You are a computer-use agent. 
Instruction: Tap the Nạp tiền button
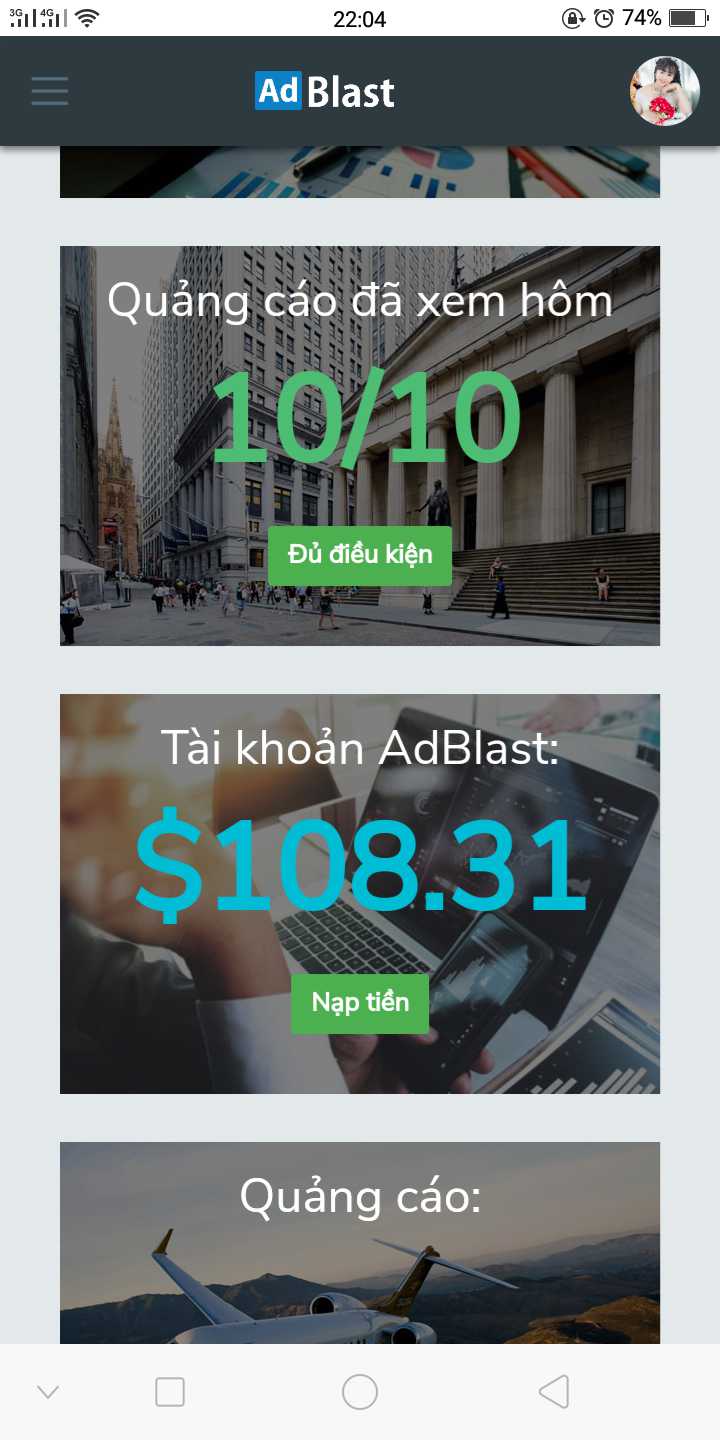360,1003
